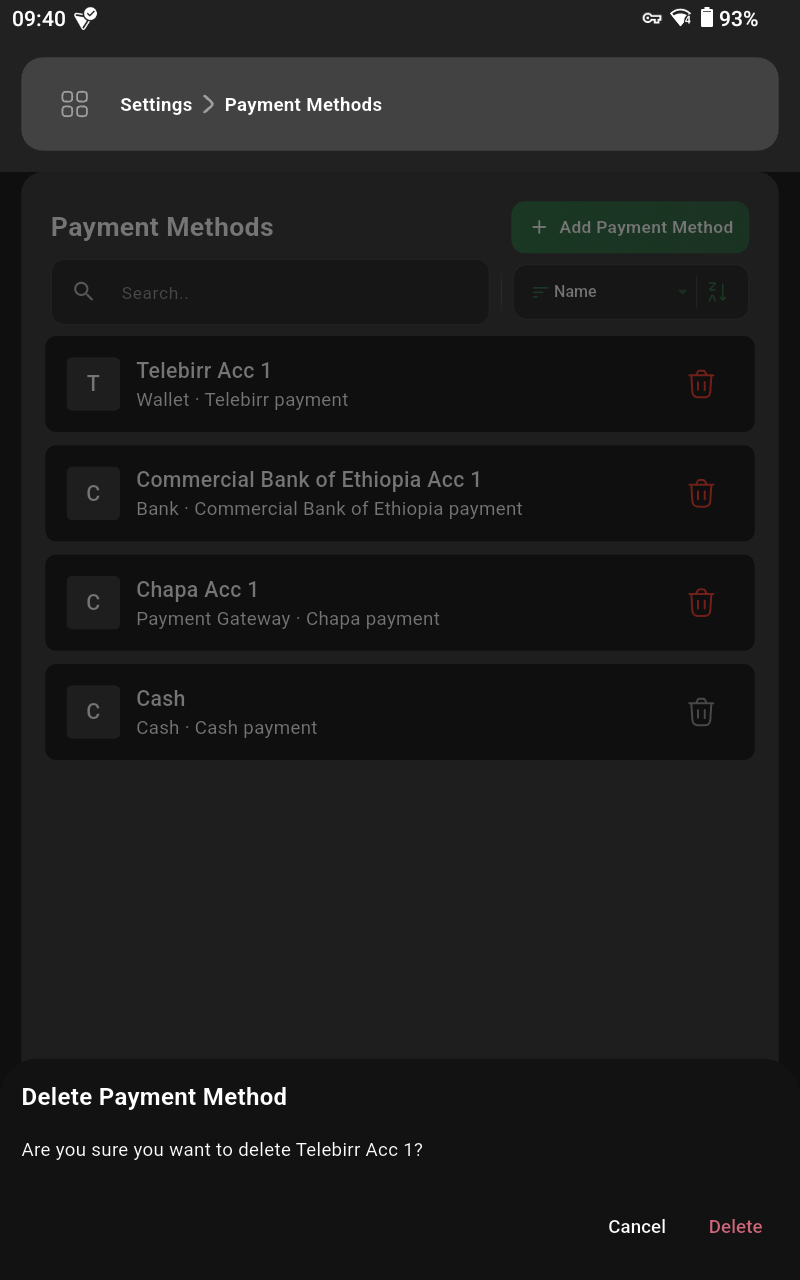
Task: Click the search magnifier icon
Action: [84, 291]
